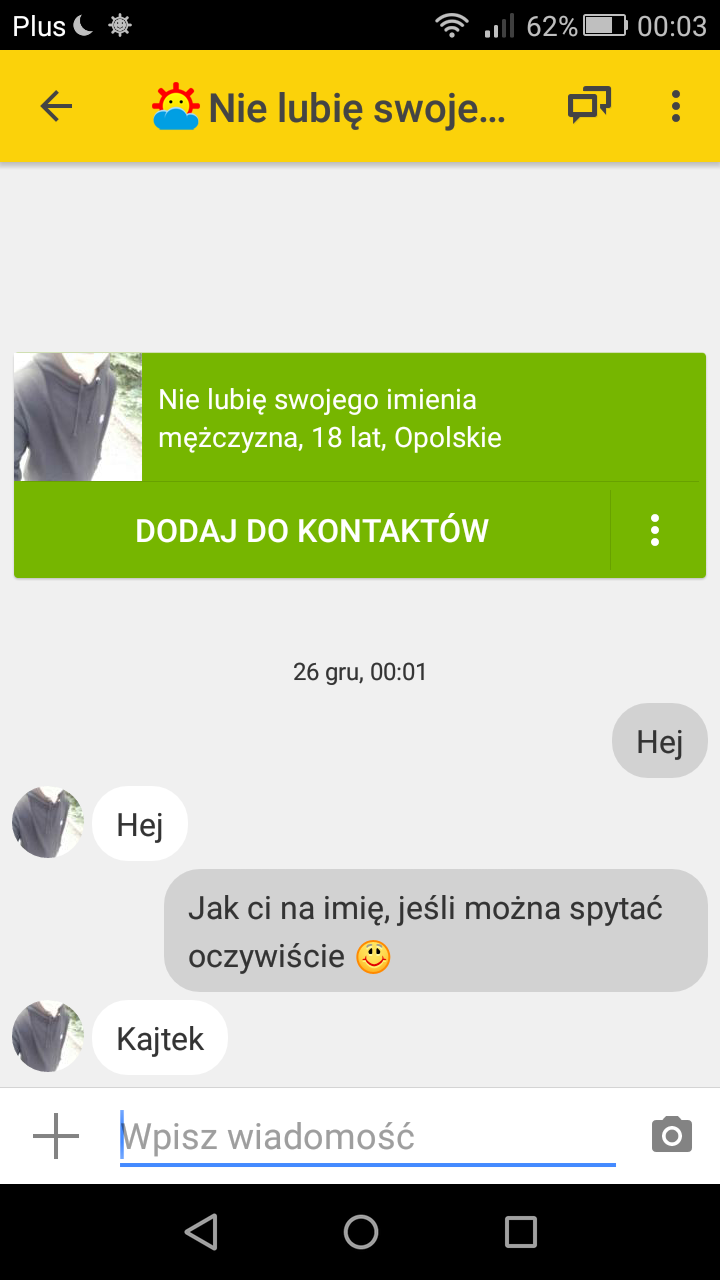Go to the home screen via system home button
The image size is (720, 1280).
[x=360, y=1232]
